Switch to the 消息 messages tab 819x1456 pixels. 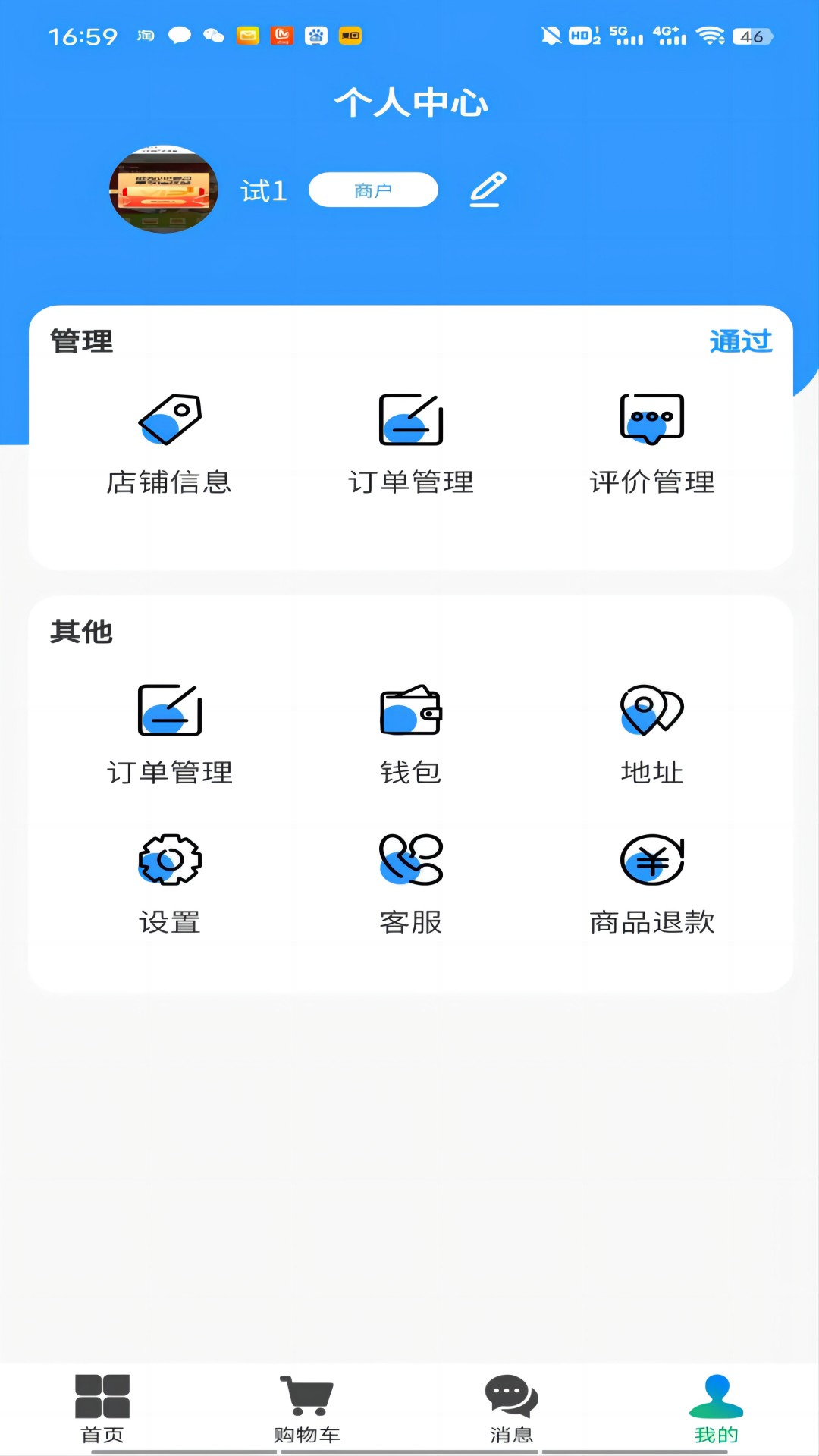click(511, 1409)
